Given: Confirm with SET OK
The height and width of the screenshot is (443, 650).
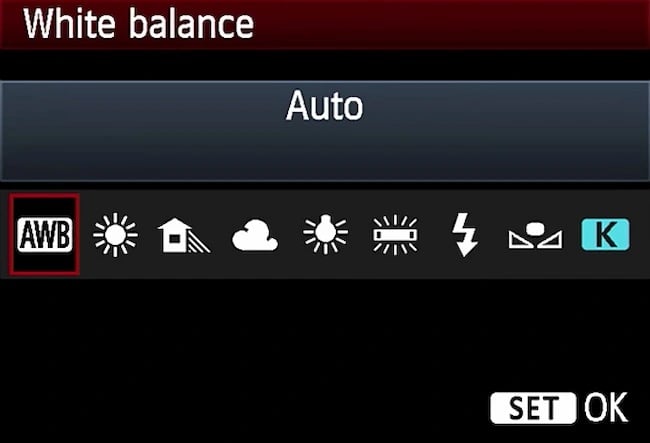Looking at the screenshot, I should (558, 407).
